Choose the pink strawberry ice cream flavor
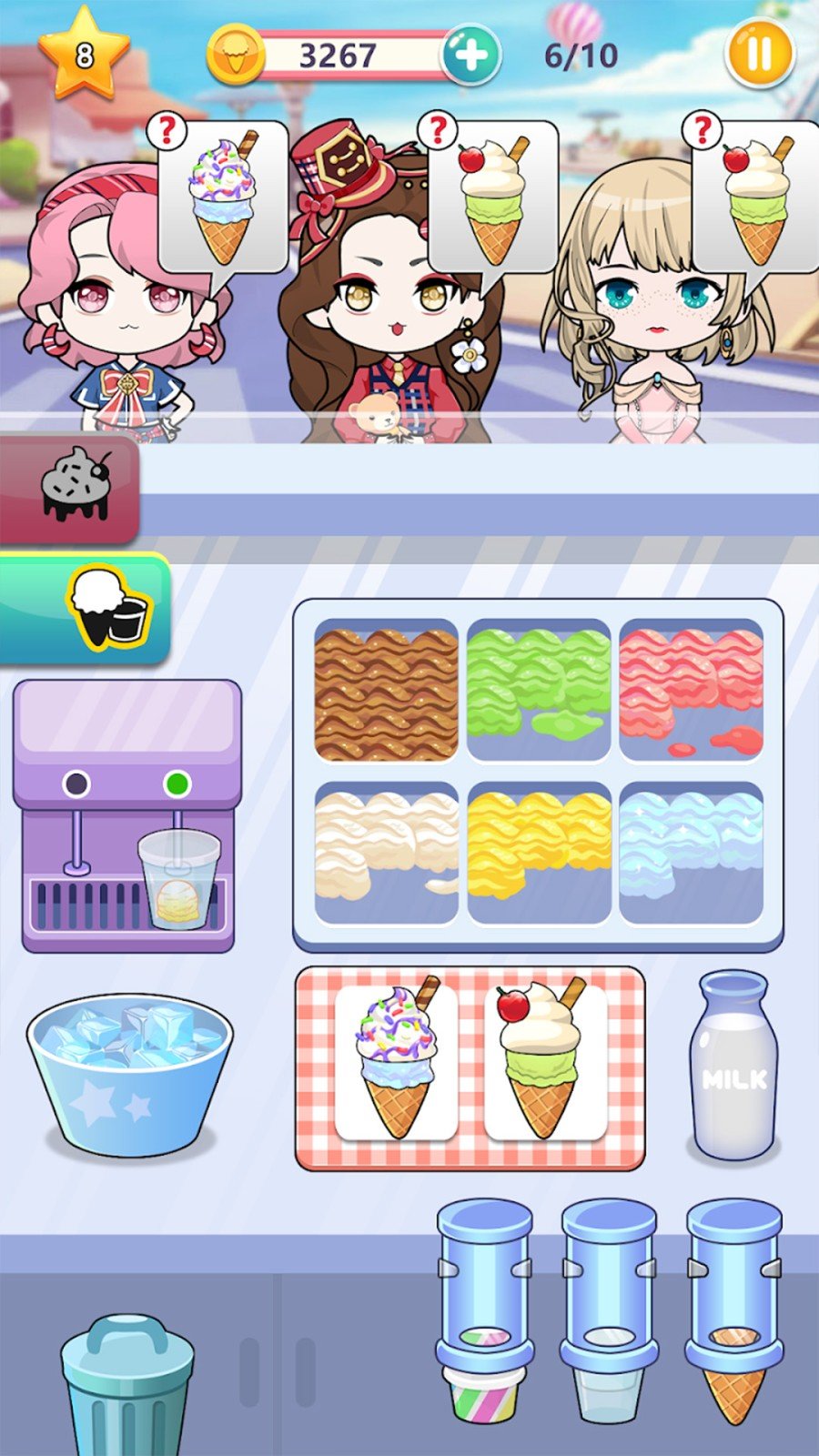 (x=692, y=687)
